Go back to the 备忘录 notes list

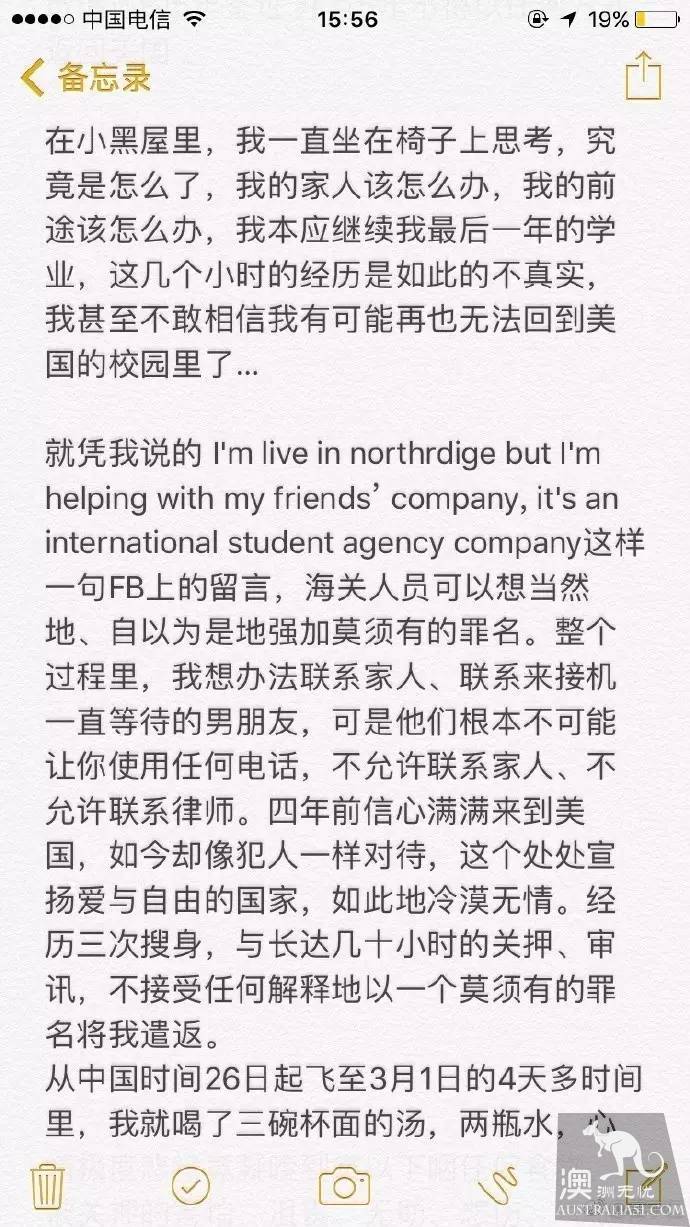click(x=86, y=77)
